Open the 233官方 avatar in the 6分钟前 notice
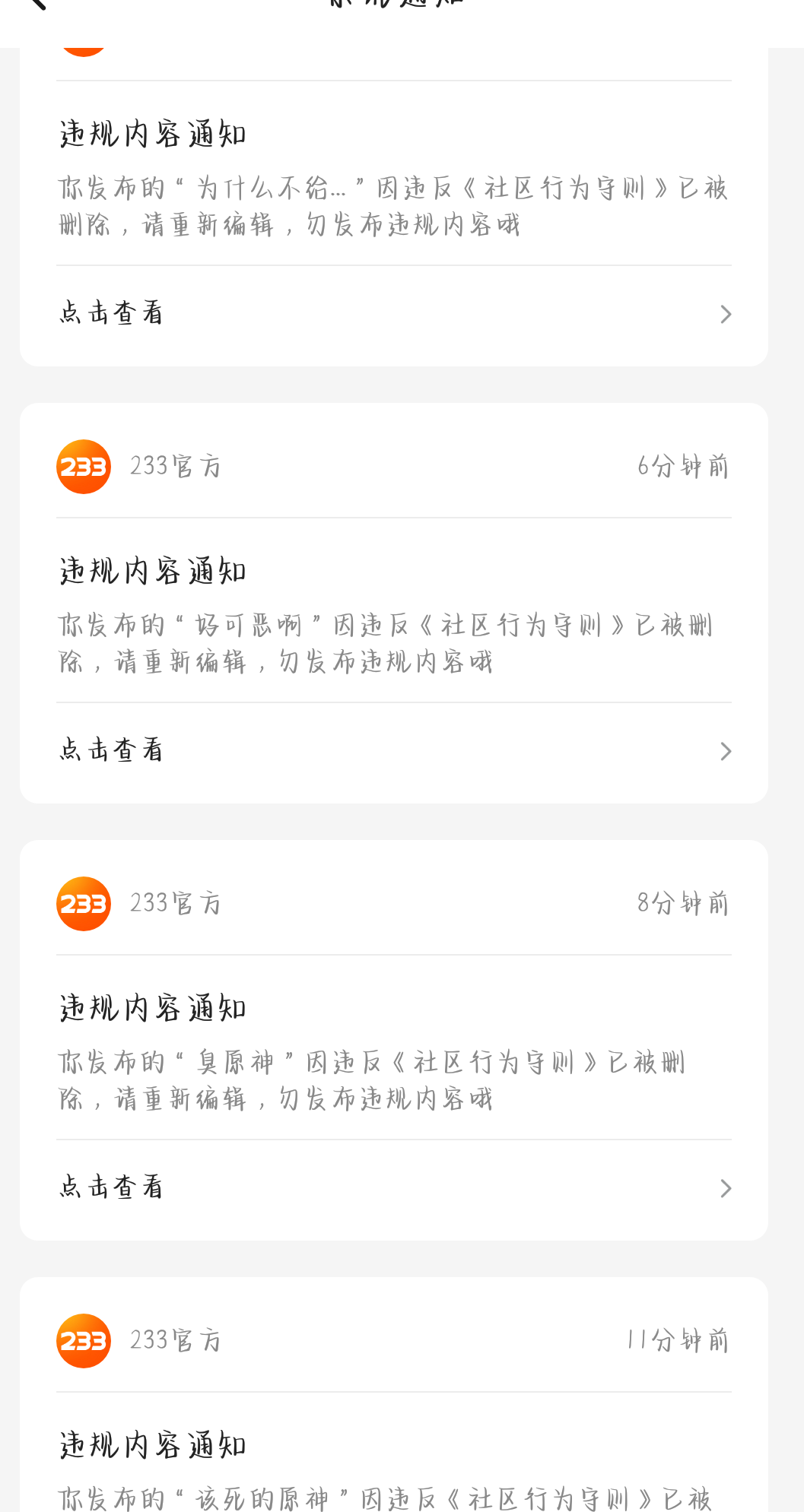Screen dimensions: 804x1512 [x=84, y=467]
